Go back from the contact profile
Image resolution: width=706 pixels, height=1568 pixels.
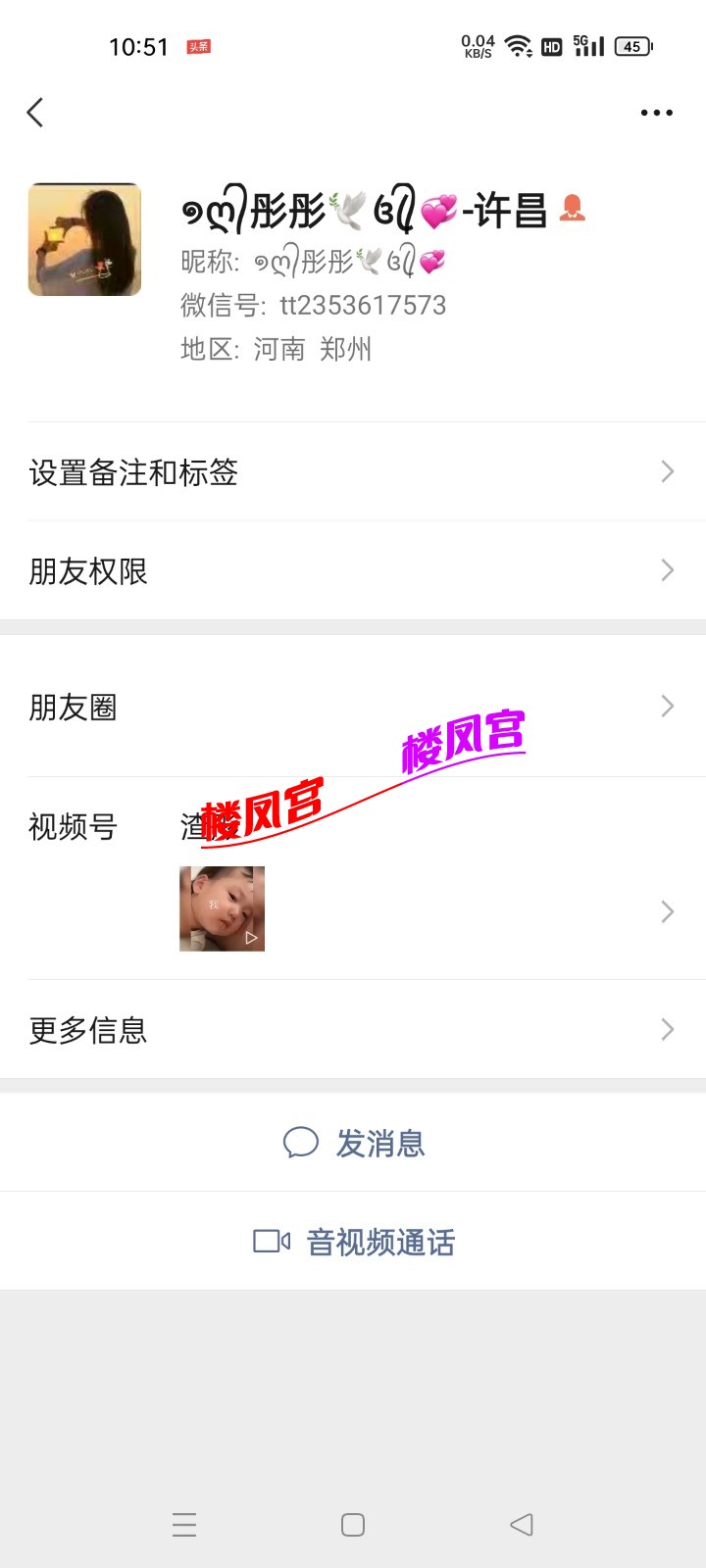[x=35, y=113]
